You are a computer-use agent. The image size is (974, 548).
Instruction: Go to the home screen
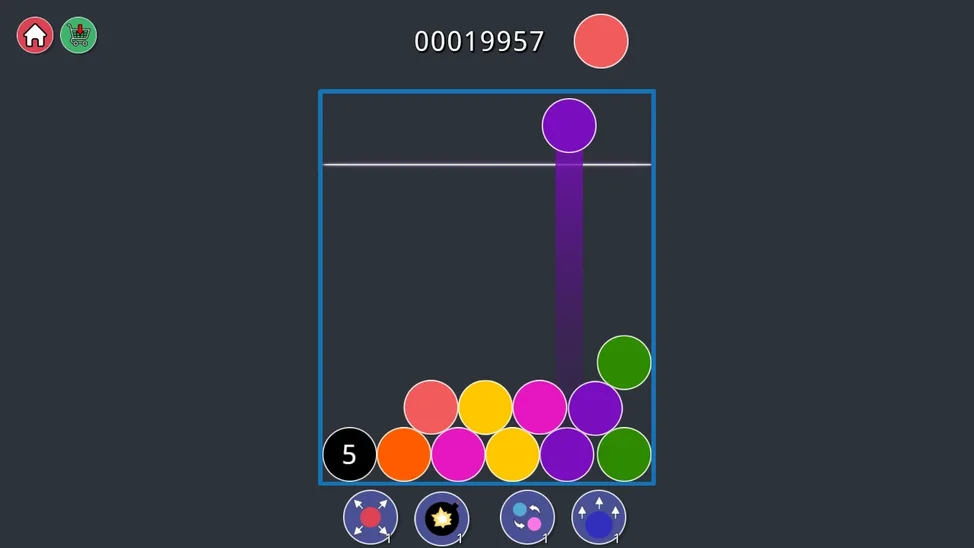(35, 36)
